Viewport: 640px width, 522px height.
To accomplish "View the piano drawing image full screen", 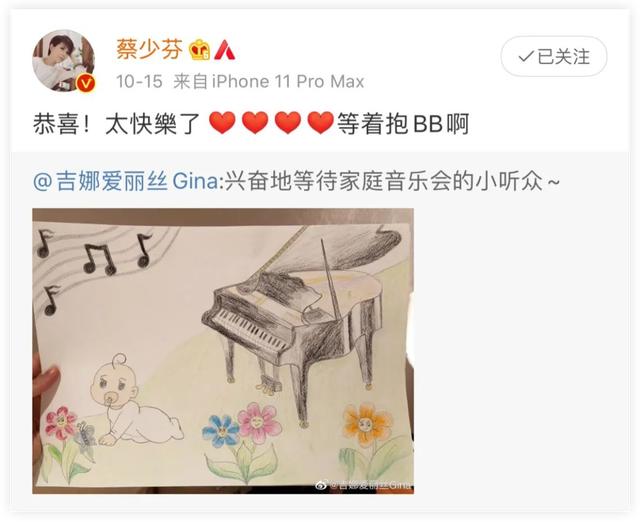I will (223, 350).
